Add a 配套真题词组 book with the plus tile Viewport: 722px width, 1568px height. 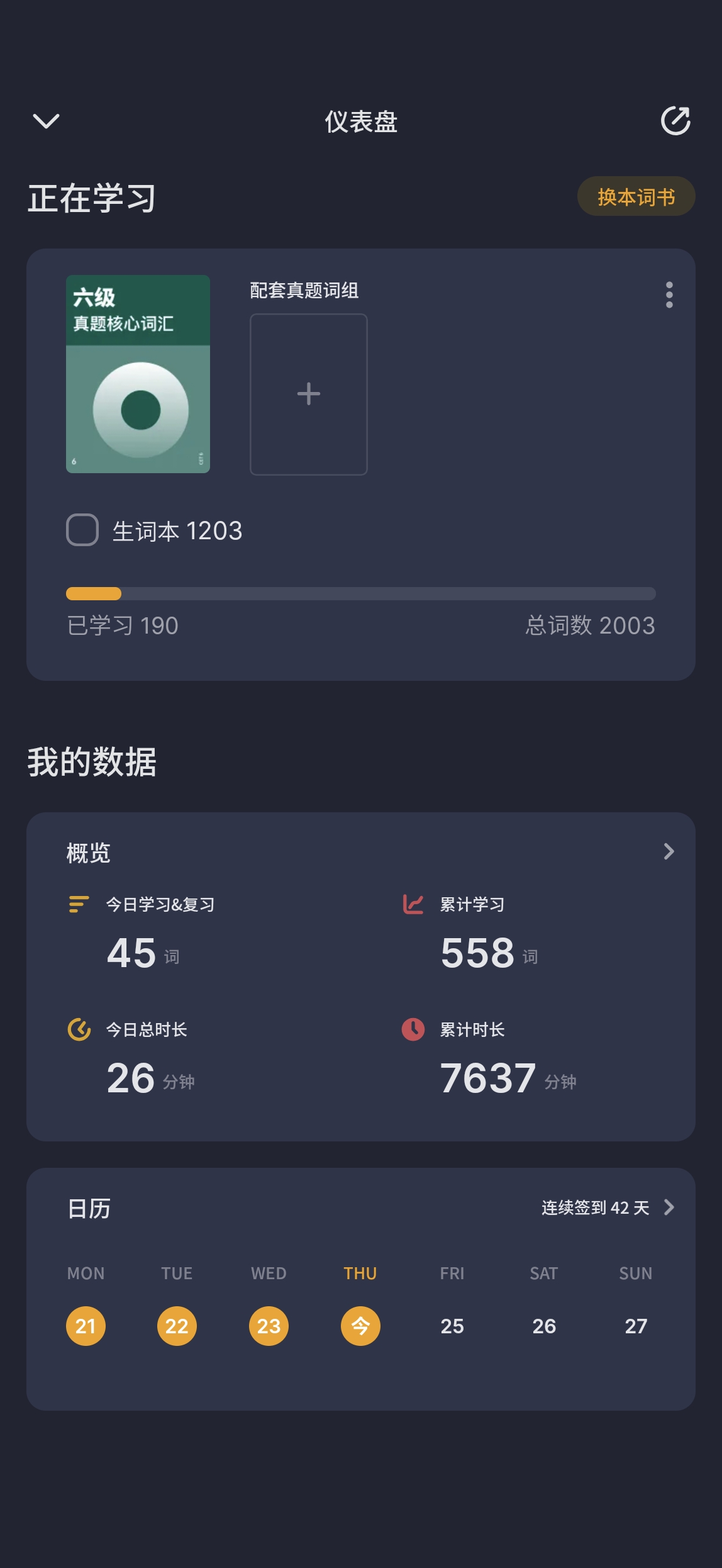click(x=308, y=394)
